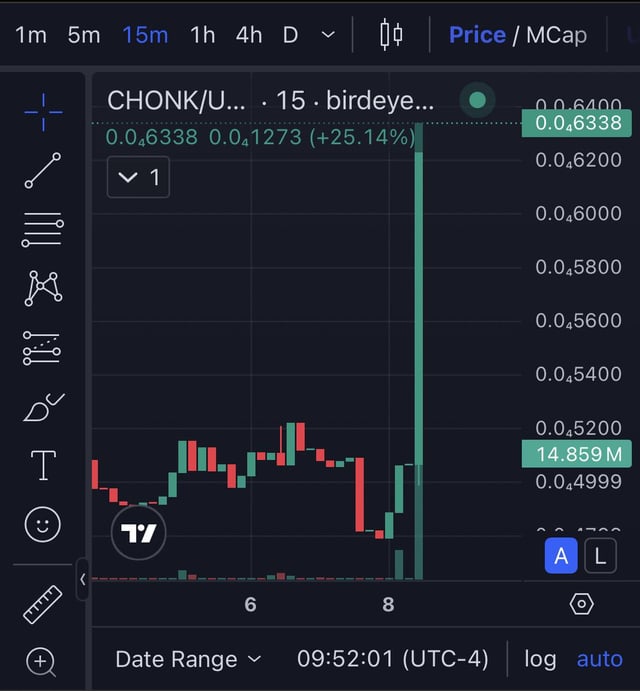Activate the ruler measure tool

pyautogui.click(x=43, y=604)
